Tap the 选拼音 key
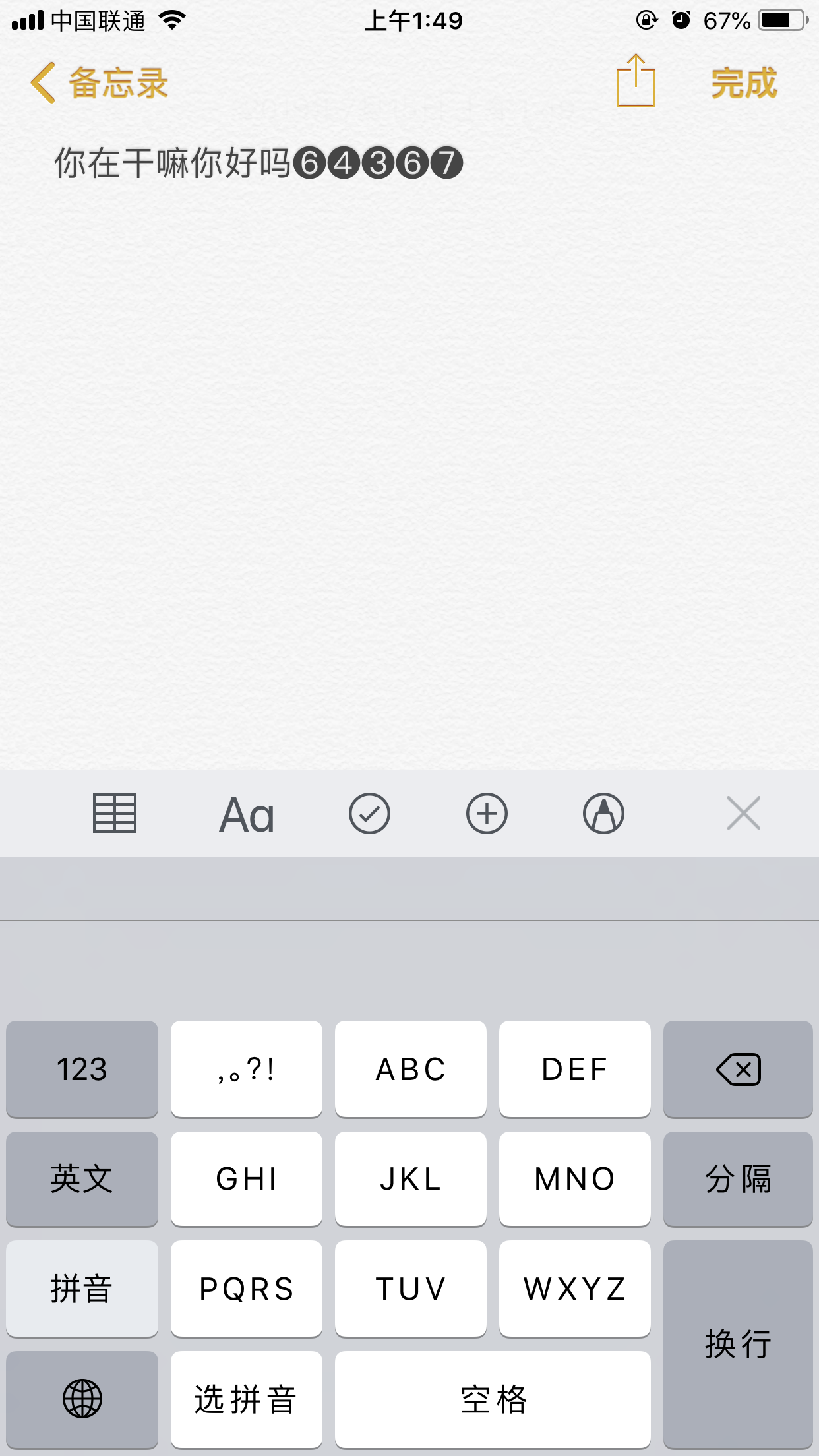The width and height of the screenshot is (819, 1456). click(x=246, y=1399)
